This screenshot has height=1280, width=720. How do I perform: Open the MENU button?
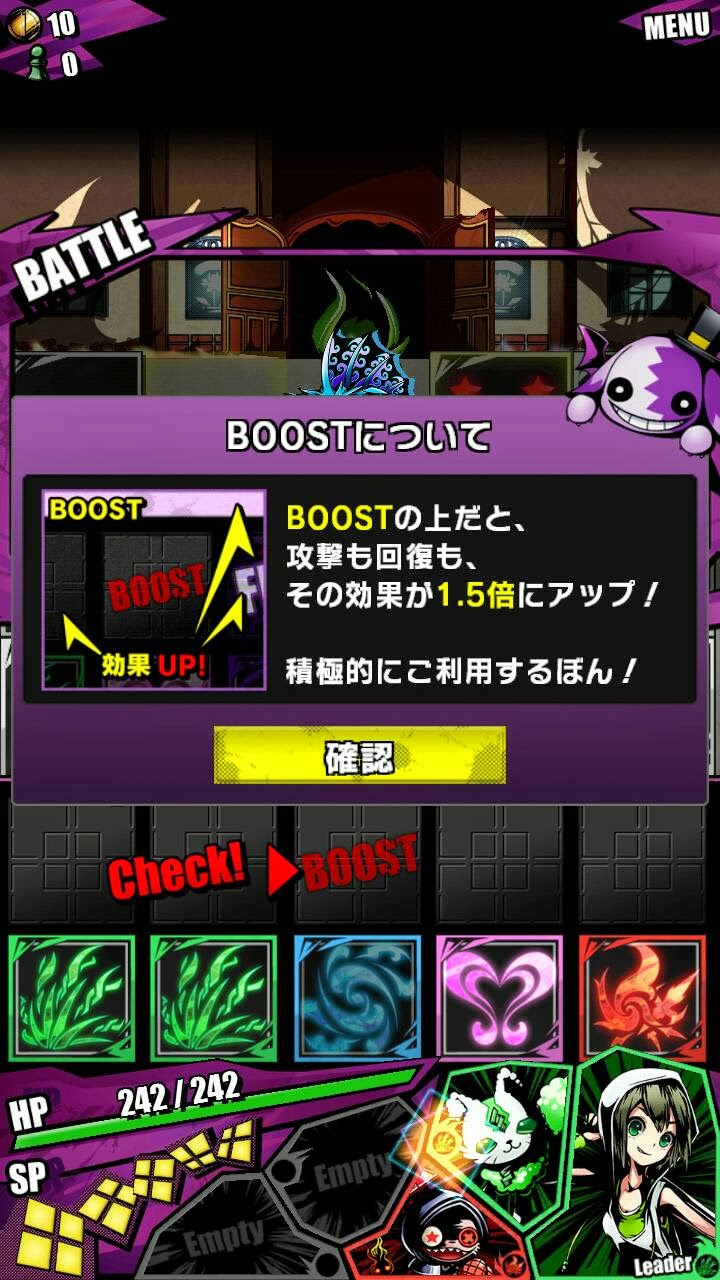tap(675, 26)
